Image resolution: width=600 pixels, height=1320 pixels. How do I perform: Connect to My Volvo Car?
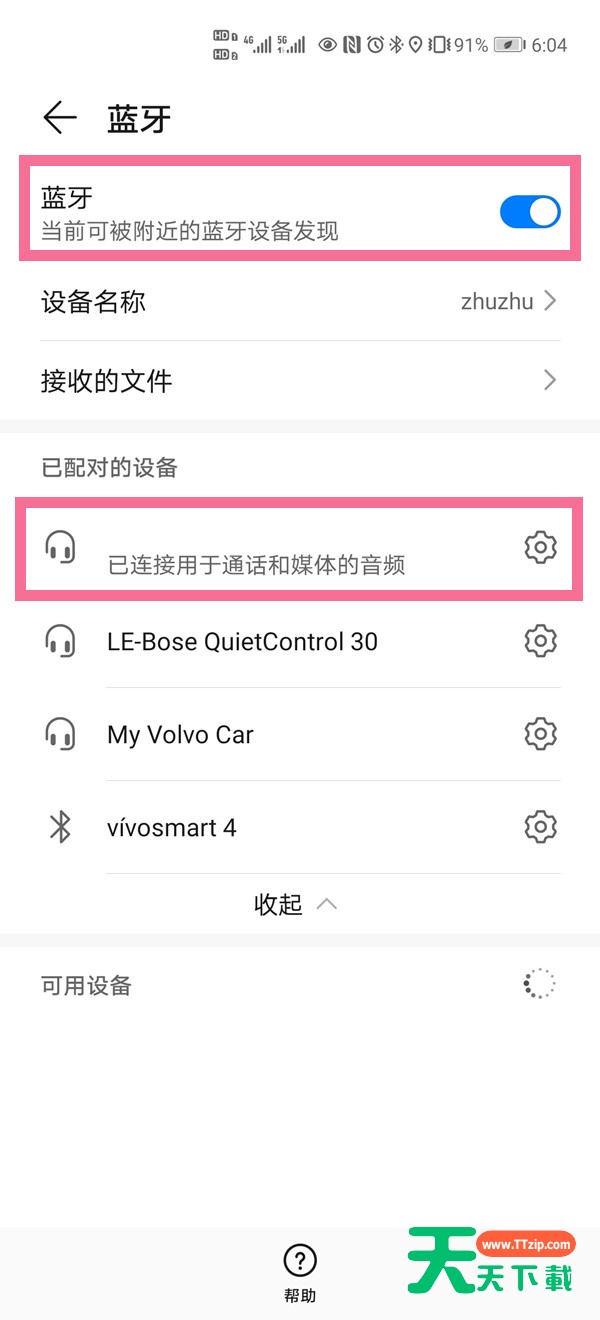tap(180, 735)
